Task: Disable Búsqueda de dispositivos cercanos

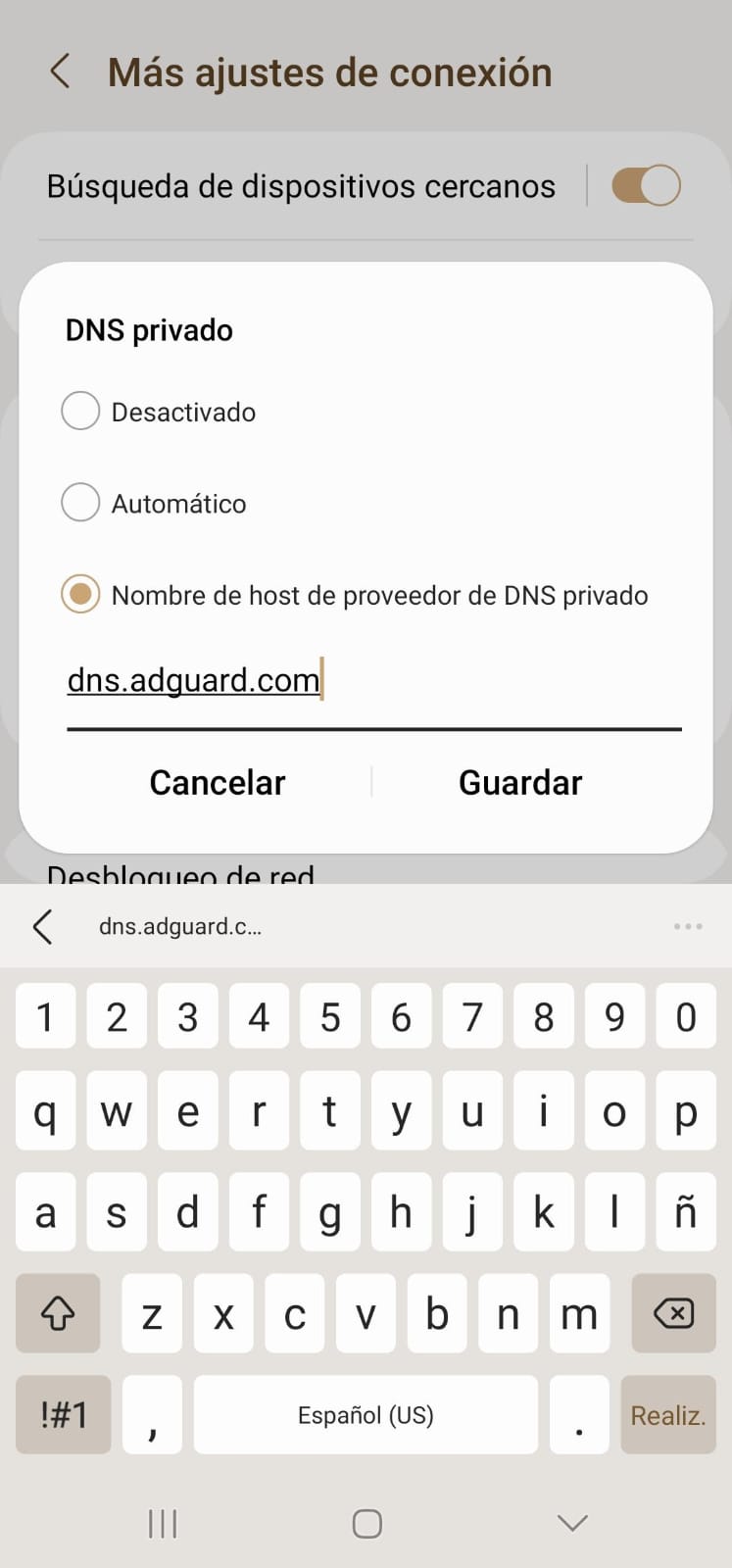Action: coord(645,184)
